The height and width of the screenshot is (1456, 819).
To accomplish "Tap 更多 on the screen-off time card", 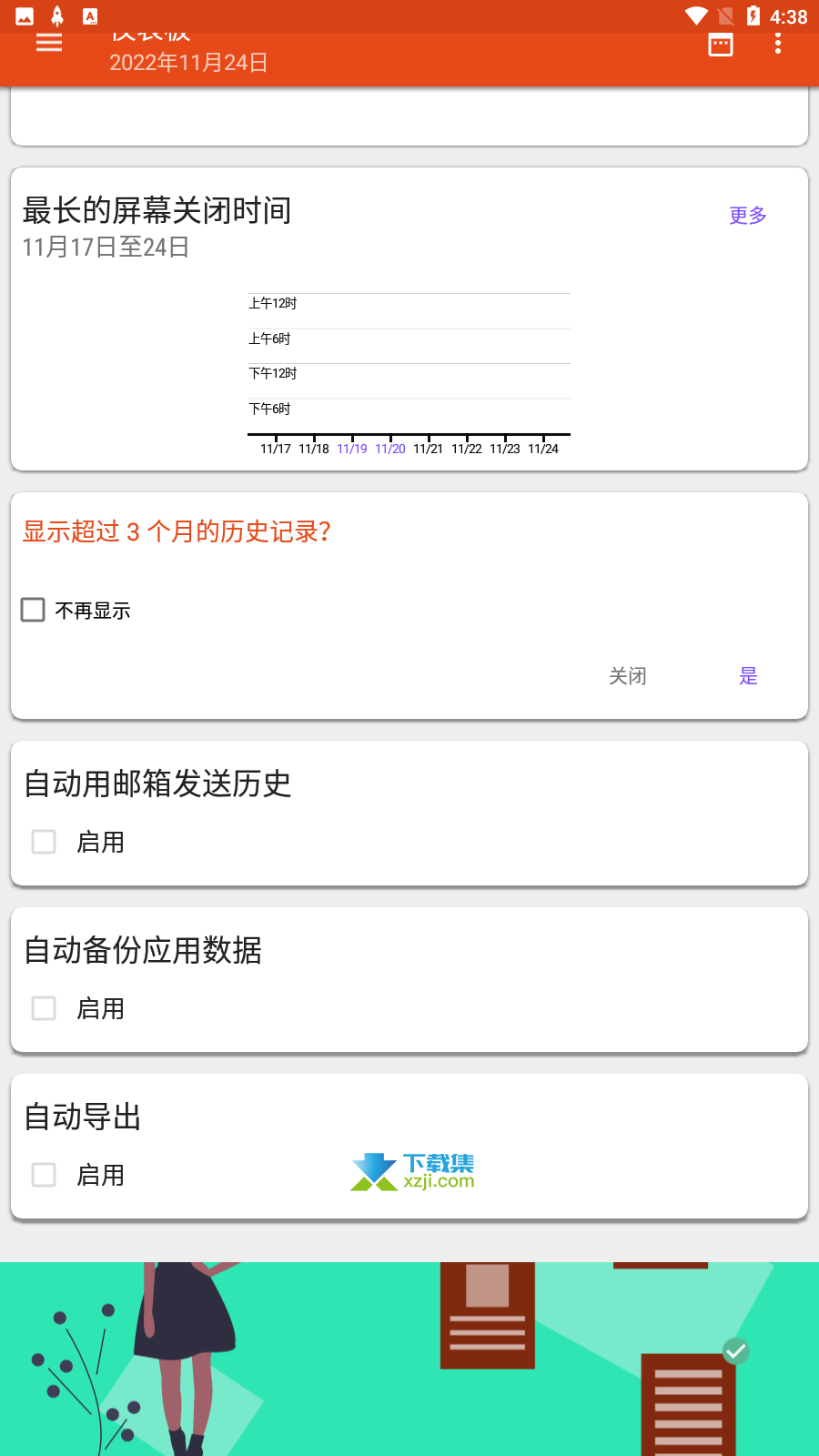I will pos(748,216).
